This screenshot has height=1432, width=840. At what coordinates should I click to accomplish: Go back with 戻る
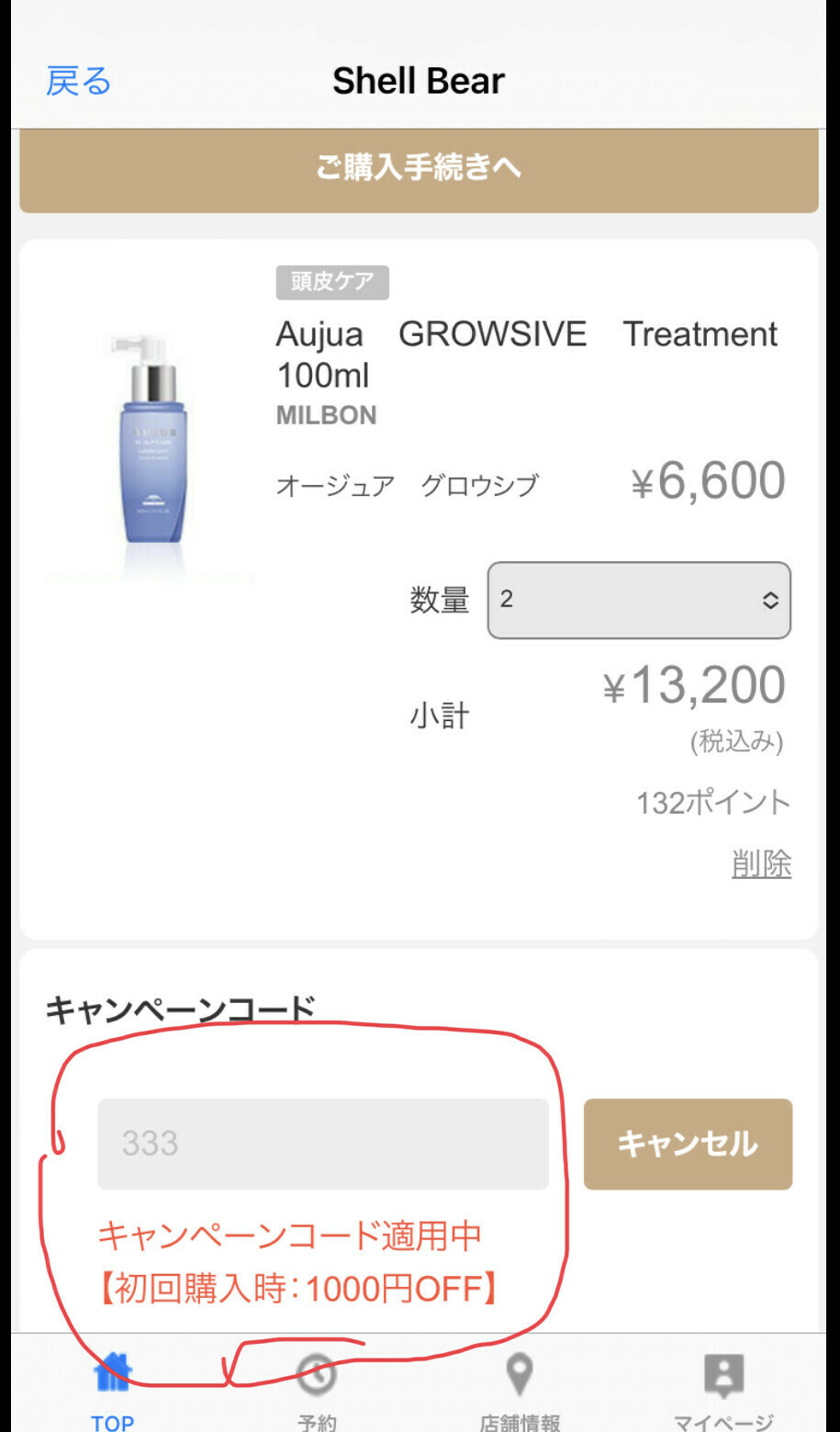pos(78,81)
